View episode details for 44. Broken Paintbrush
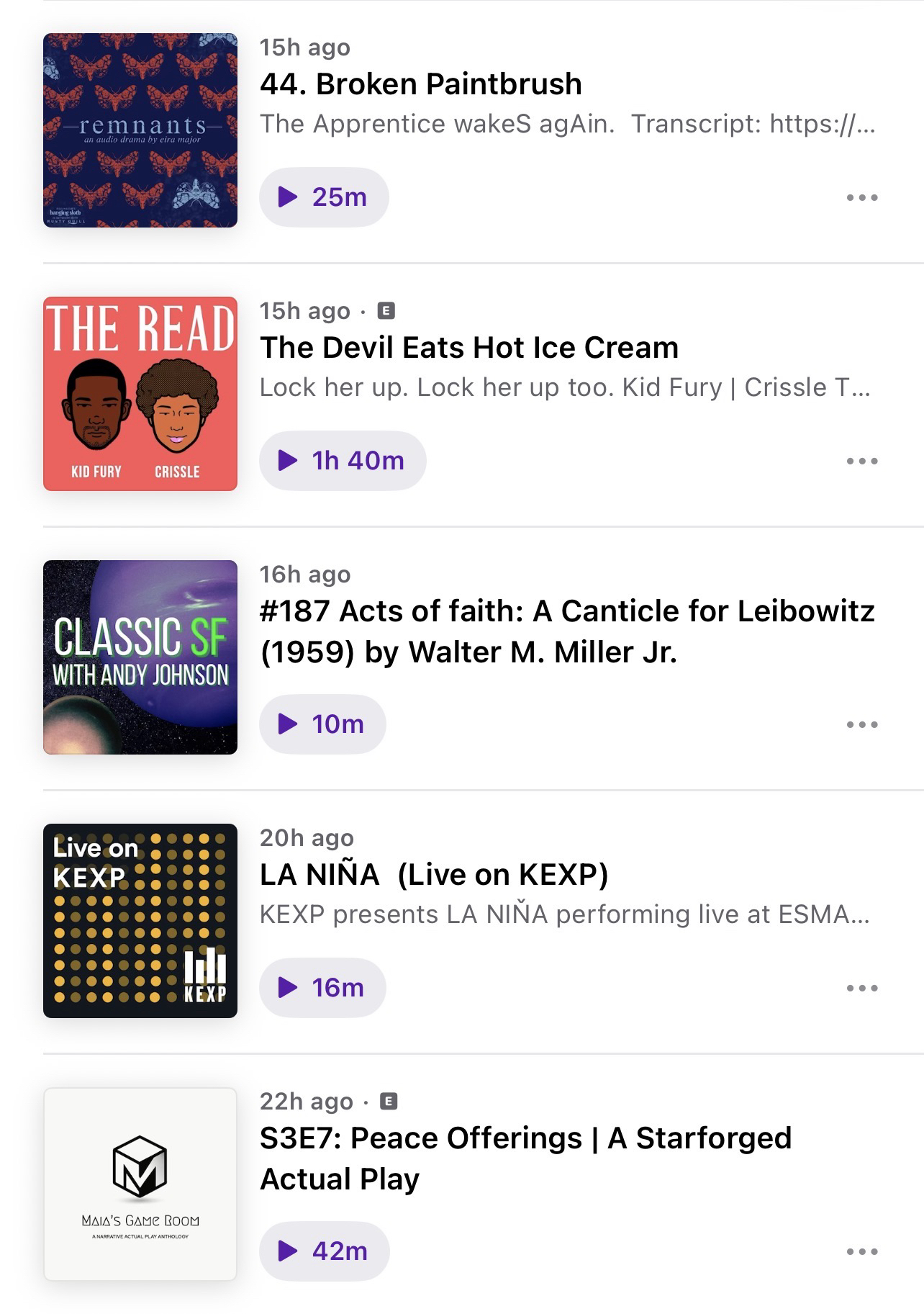The width and height of the screenshot is (924, 1314). point(421,84)
